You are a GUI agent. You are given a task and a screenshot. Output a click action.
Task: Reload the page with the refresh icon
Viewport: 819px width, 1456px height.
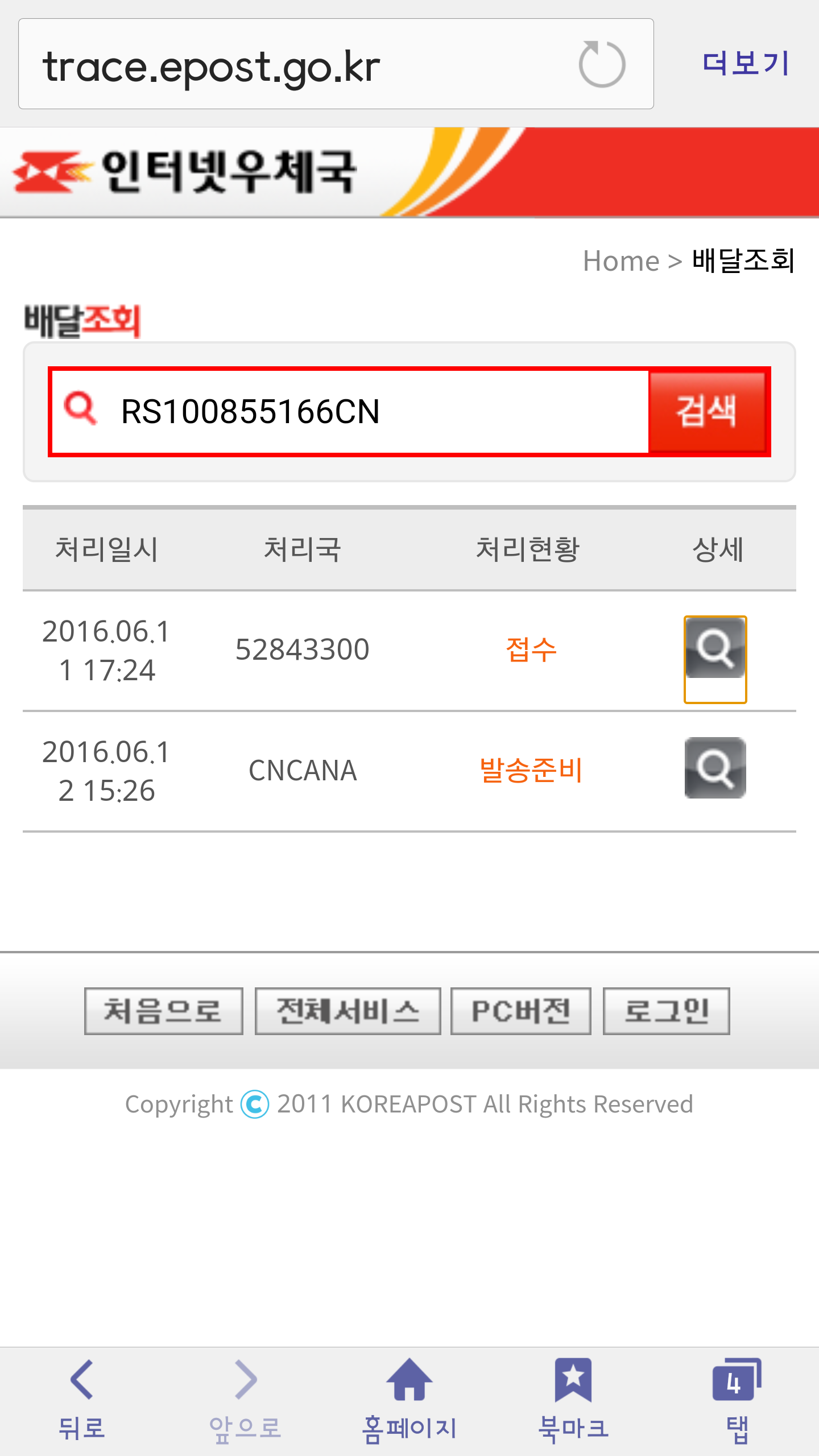click(x=602, y=64)
